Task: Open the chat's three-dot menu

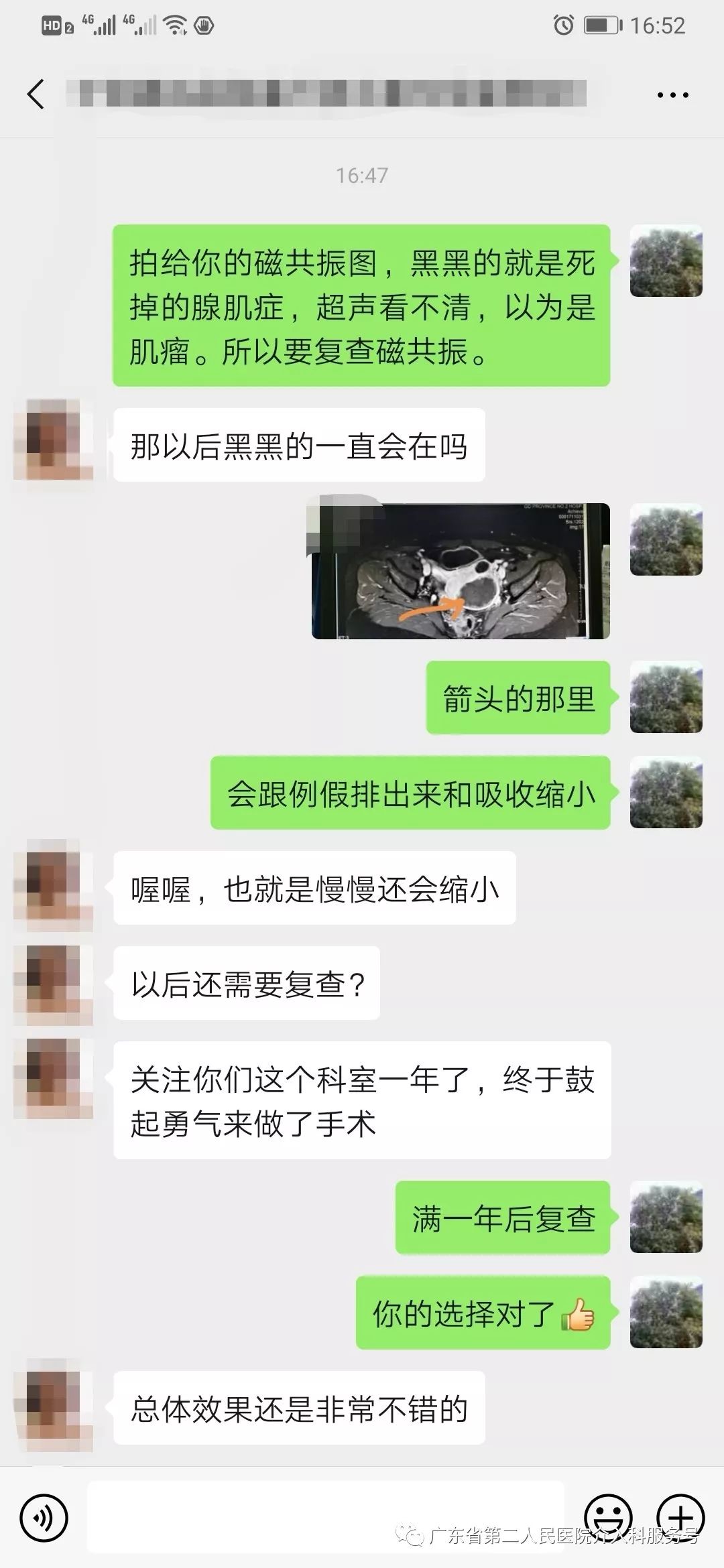Action: pos(672,95)
